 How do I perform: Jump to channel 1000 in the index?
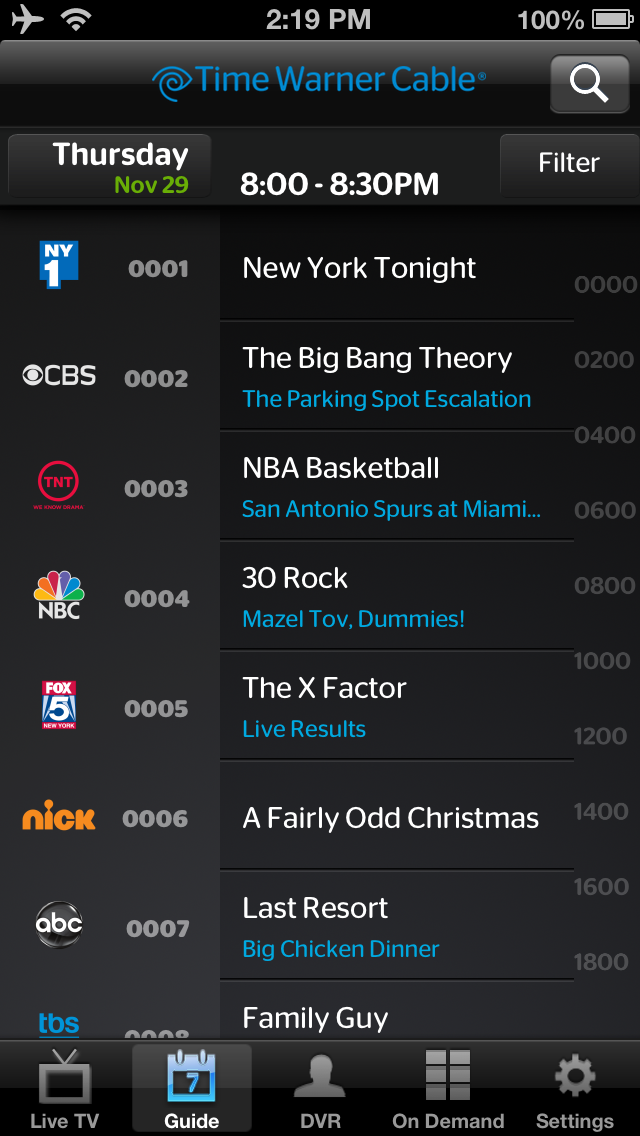click(602, 661)
